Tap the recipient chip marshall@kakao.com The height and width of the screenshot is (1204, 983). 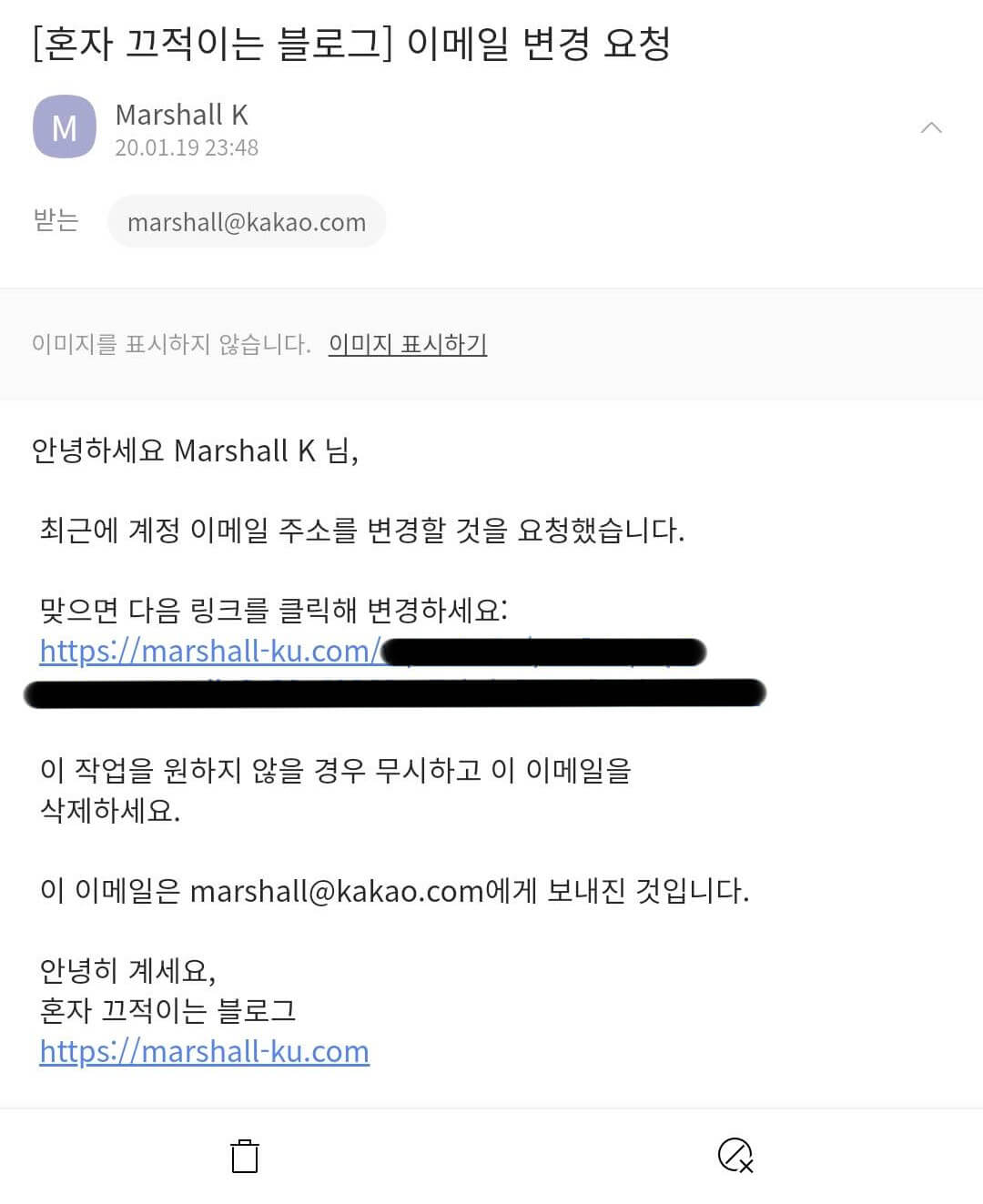[x=247, y=222]
